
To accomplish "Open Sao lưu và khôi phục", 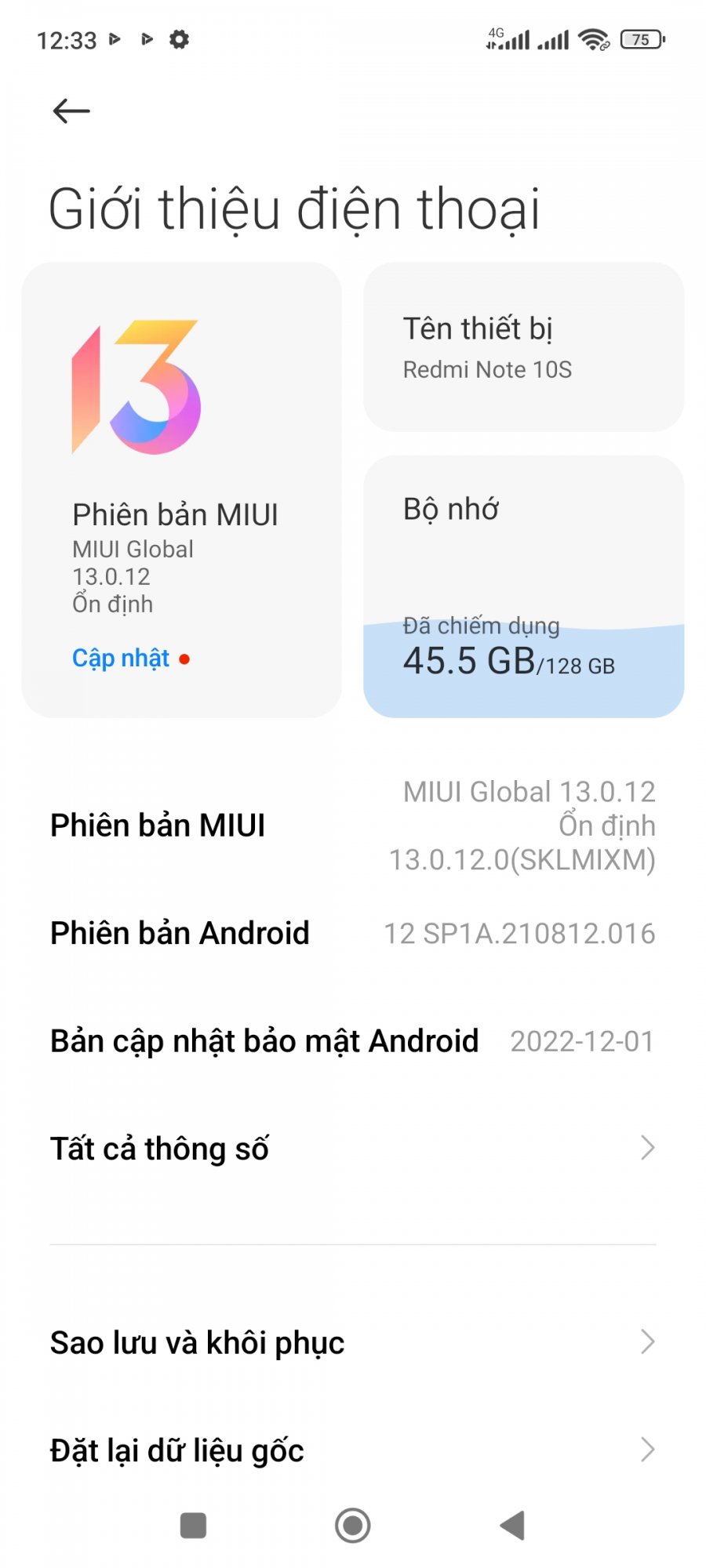I will [353, 1342].
